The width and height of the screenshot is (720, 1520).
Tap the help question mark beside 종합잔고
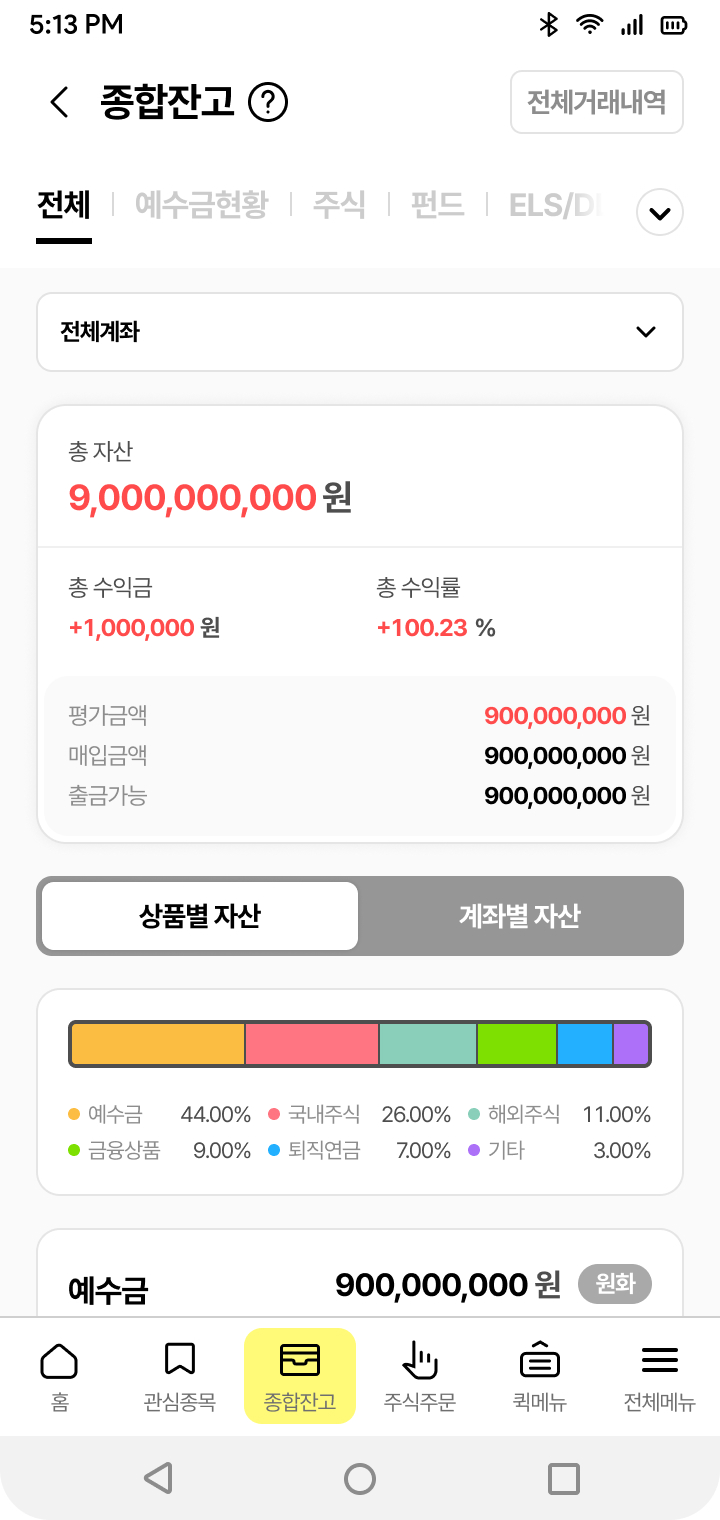[x=267, y=101]
